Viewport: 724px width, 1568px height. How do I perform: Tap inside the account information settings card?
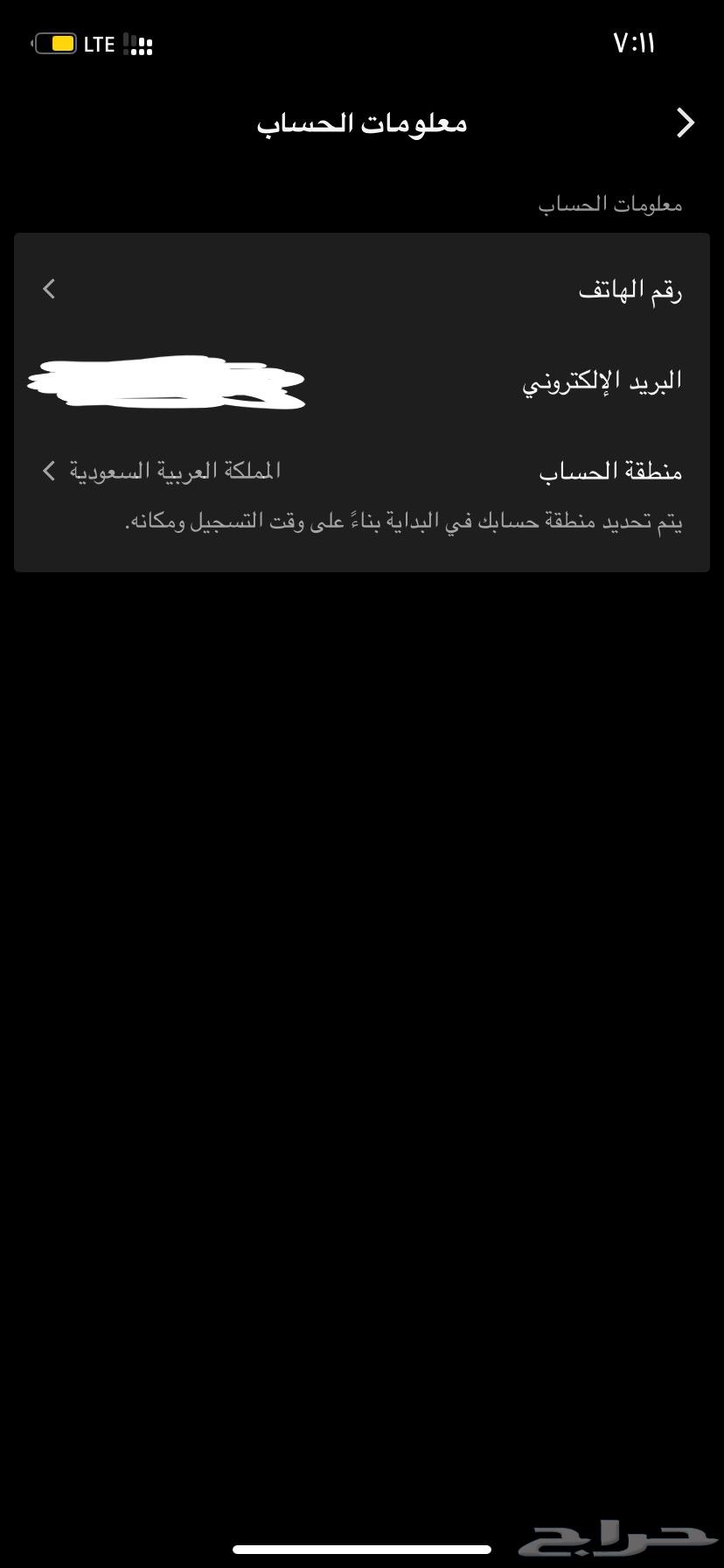362,402
